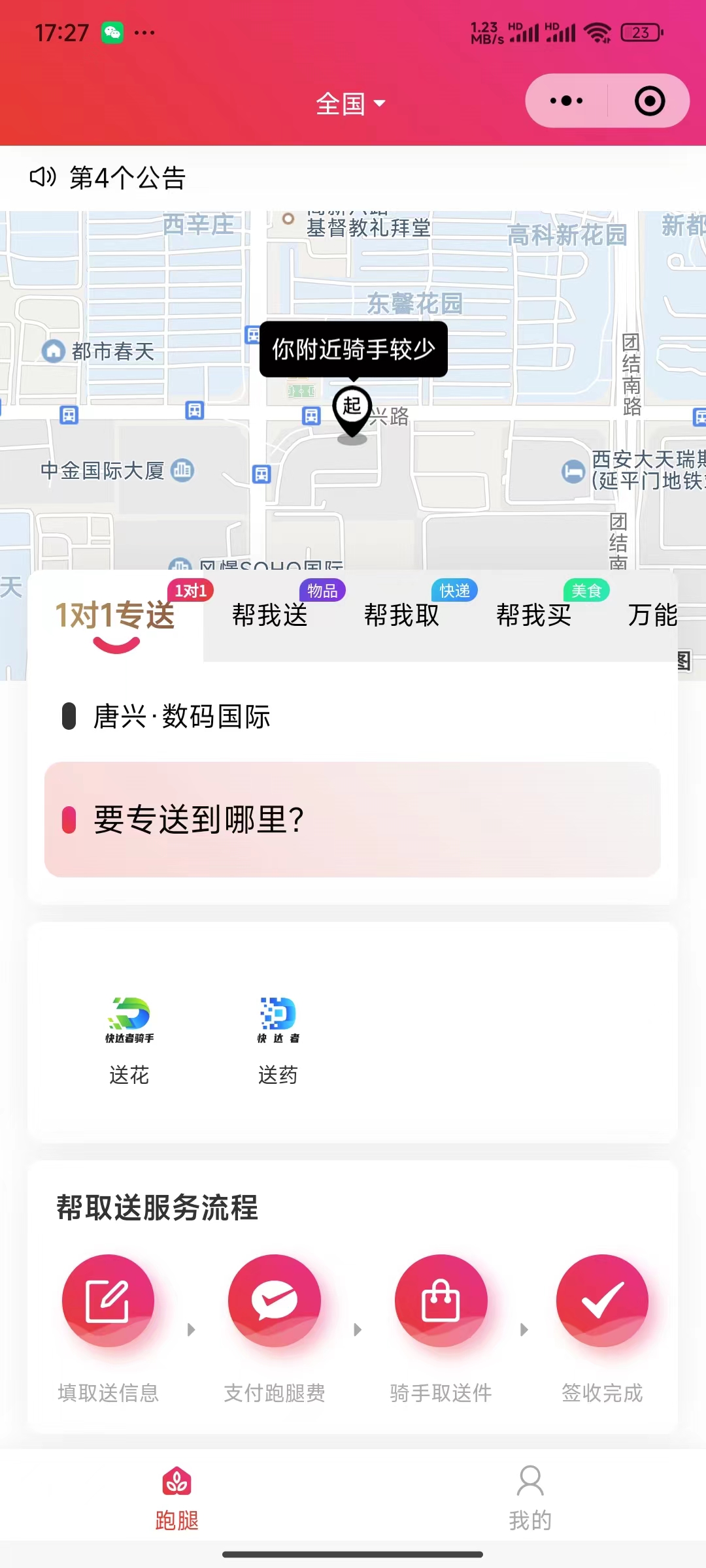This screenshot has width=706, height=1568.
Task: Open the 送药 service
Action: pos(278,1040)
